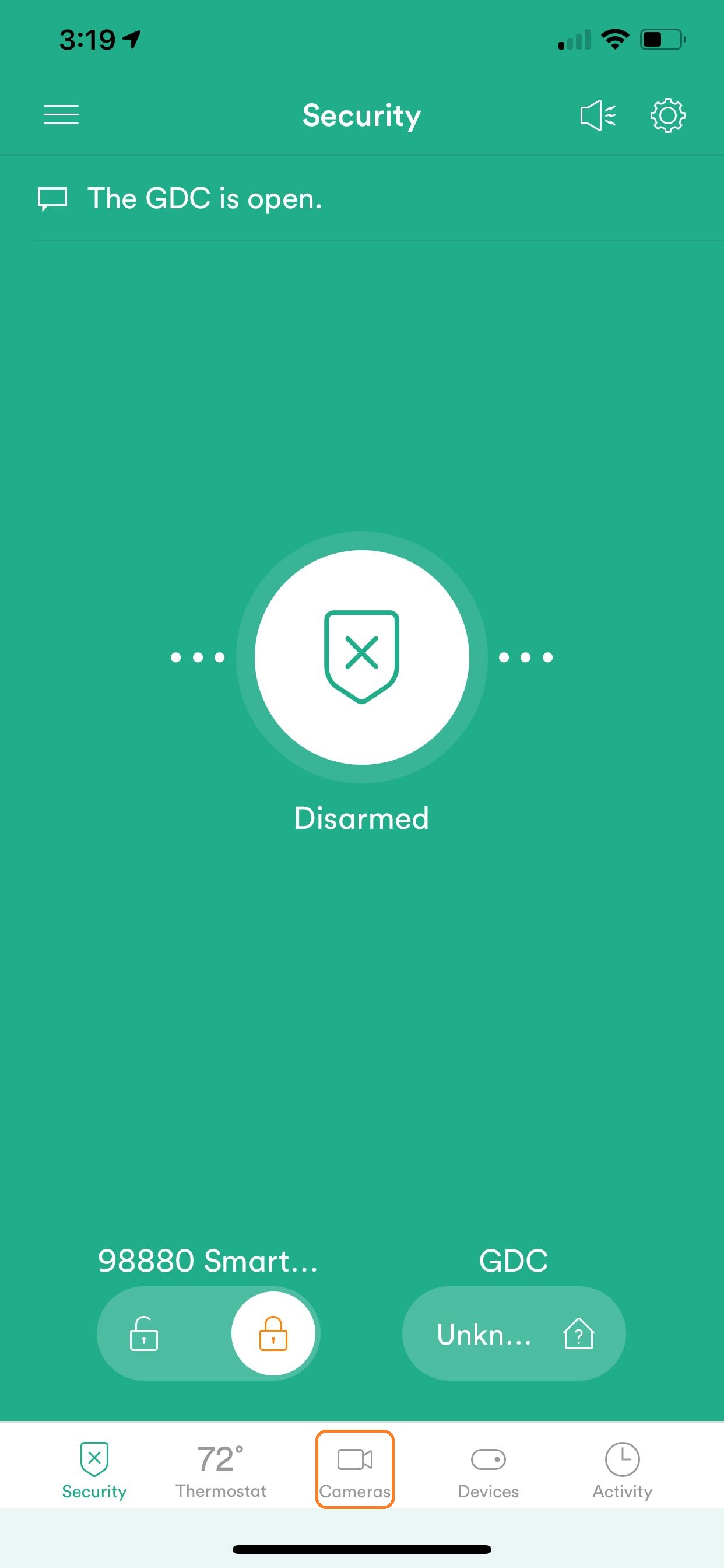Go to the Devices tab

click(488, 1471)
